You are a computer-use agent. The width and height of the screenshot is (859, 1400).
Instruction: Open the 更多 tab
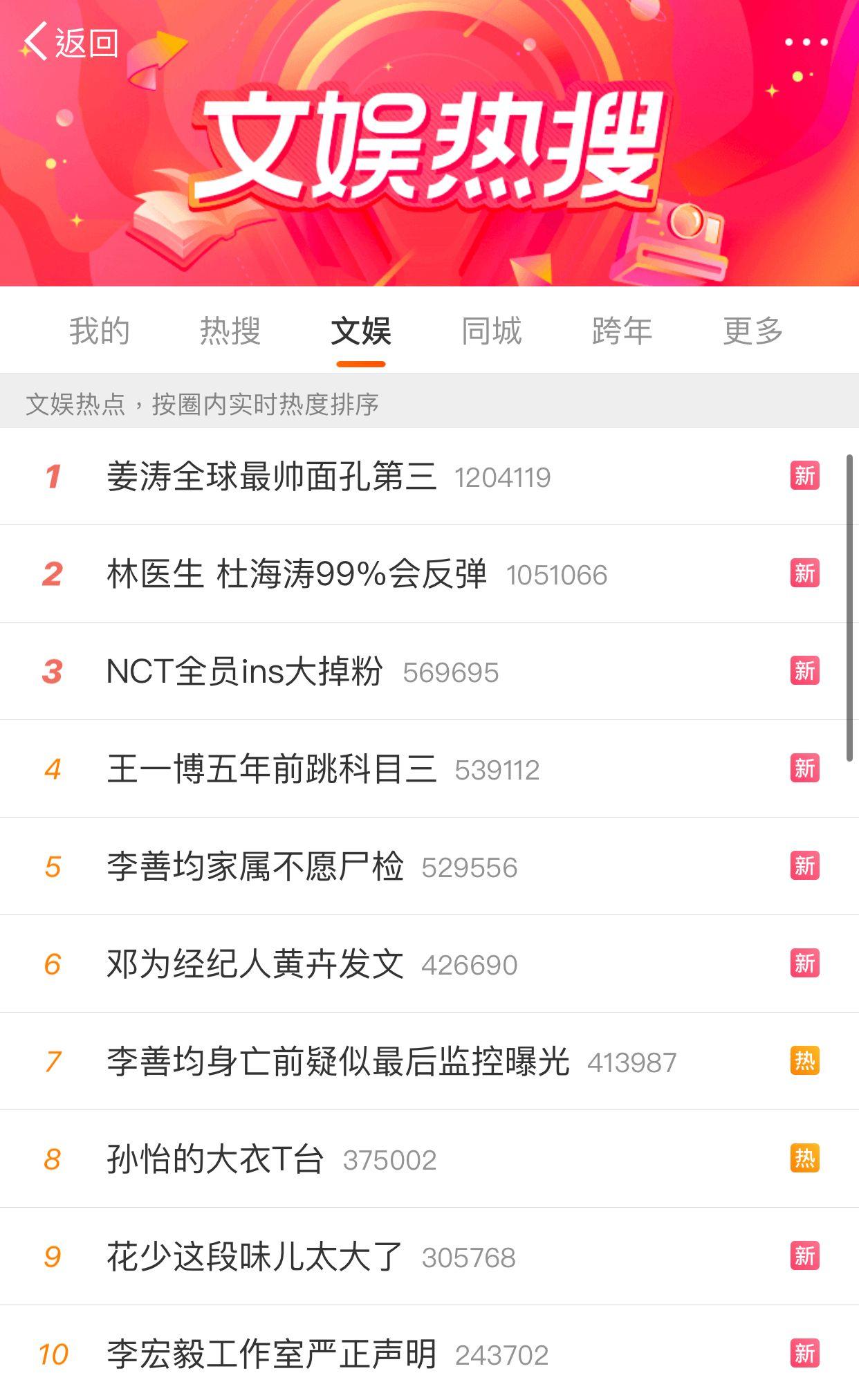point(753,331)
